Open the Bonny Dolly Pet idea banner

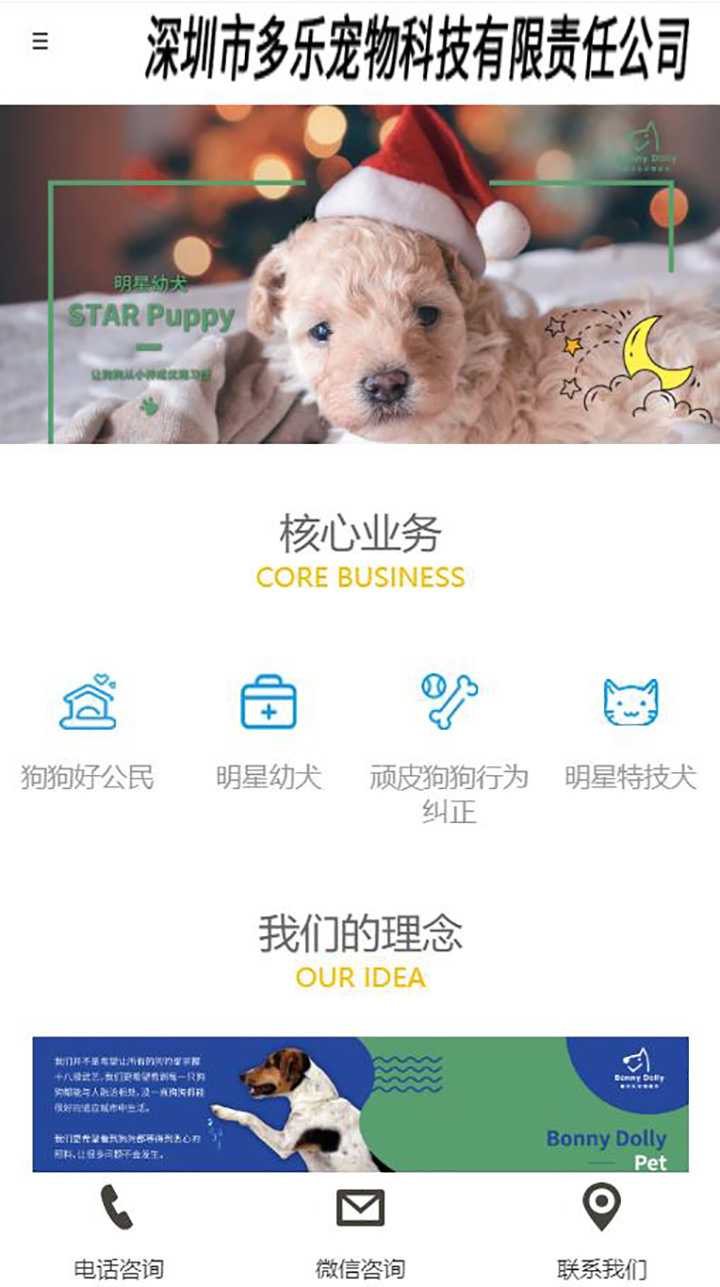coord(360,1103)
